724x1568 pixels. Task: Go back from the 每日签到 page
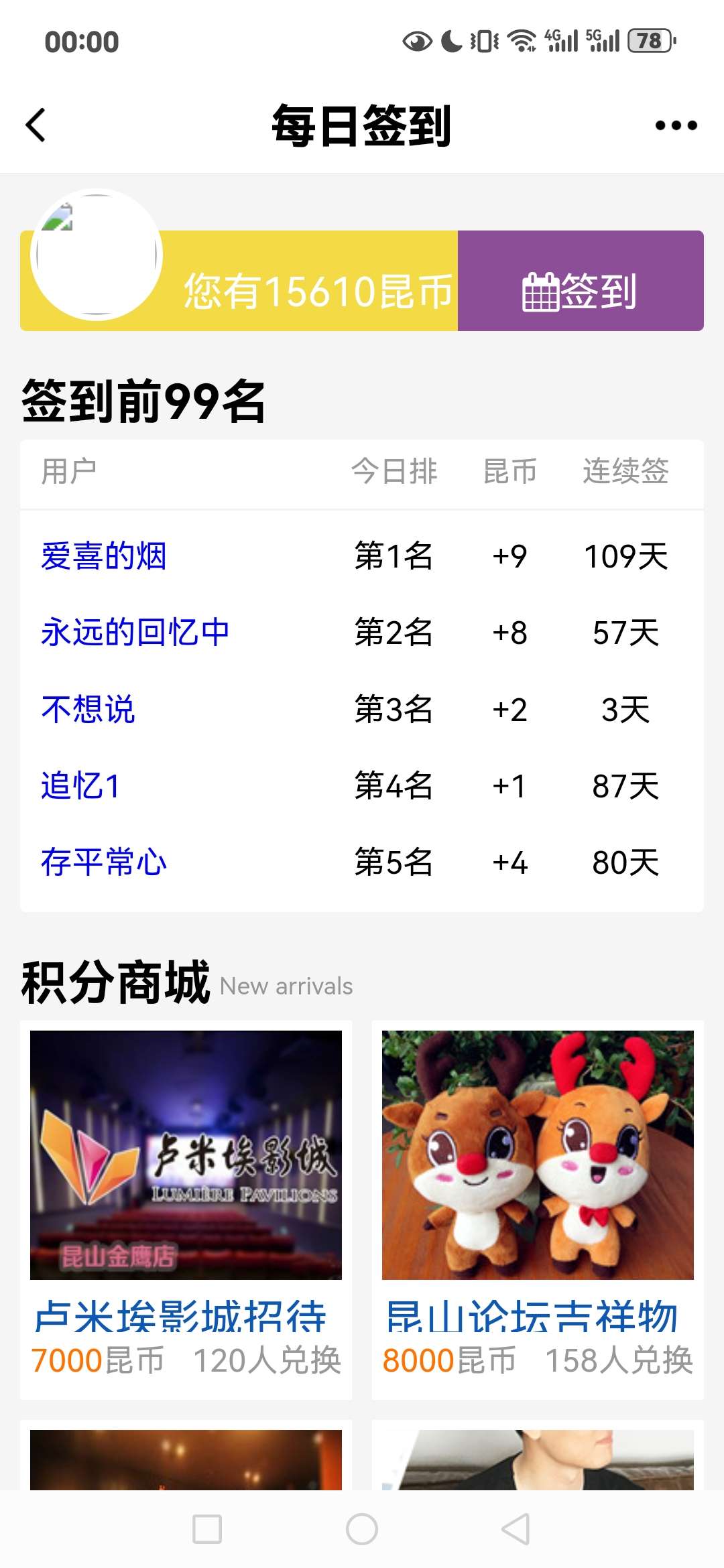click(36, 125)
